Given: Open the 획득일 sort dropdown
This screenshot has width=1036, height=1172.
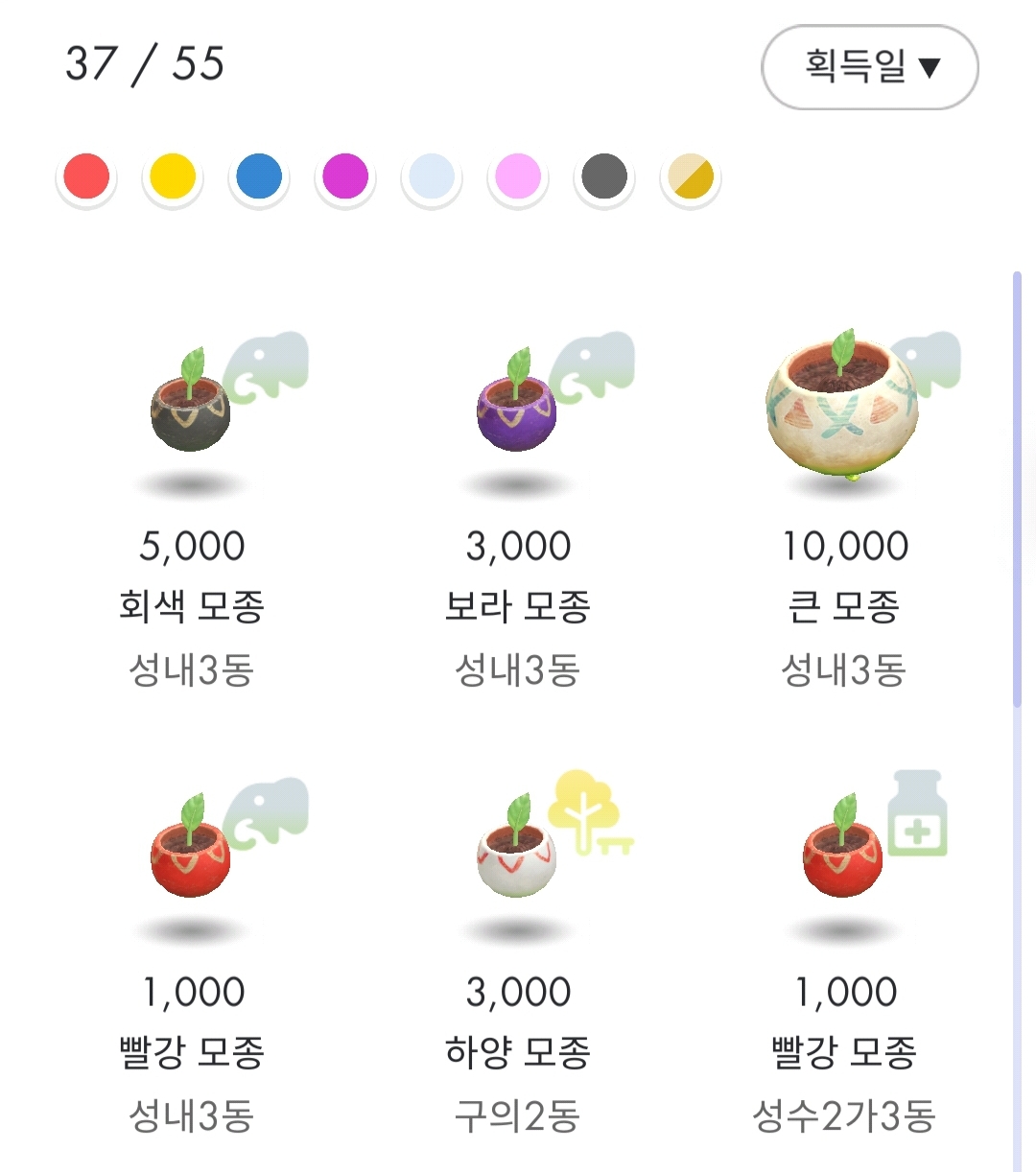Looking at the screenshot, I should (x=869, y=67).
